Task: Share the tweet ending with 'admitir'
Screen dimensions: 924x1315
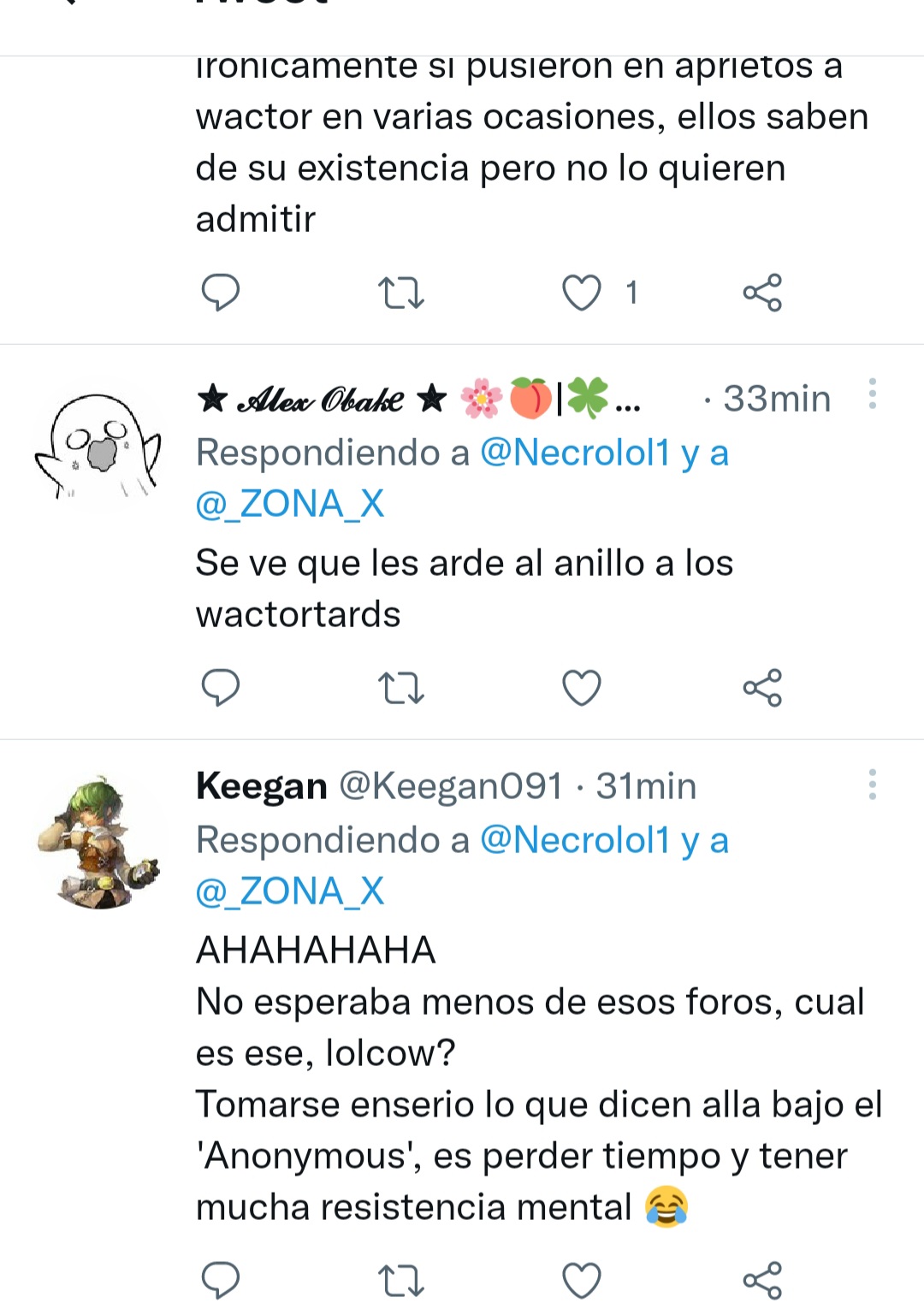Action: 762,293
